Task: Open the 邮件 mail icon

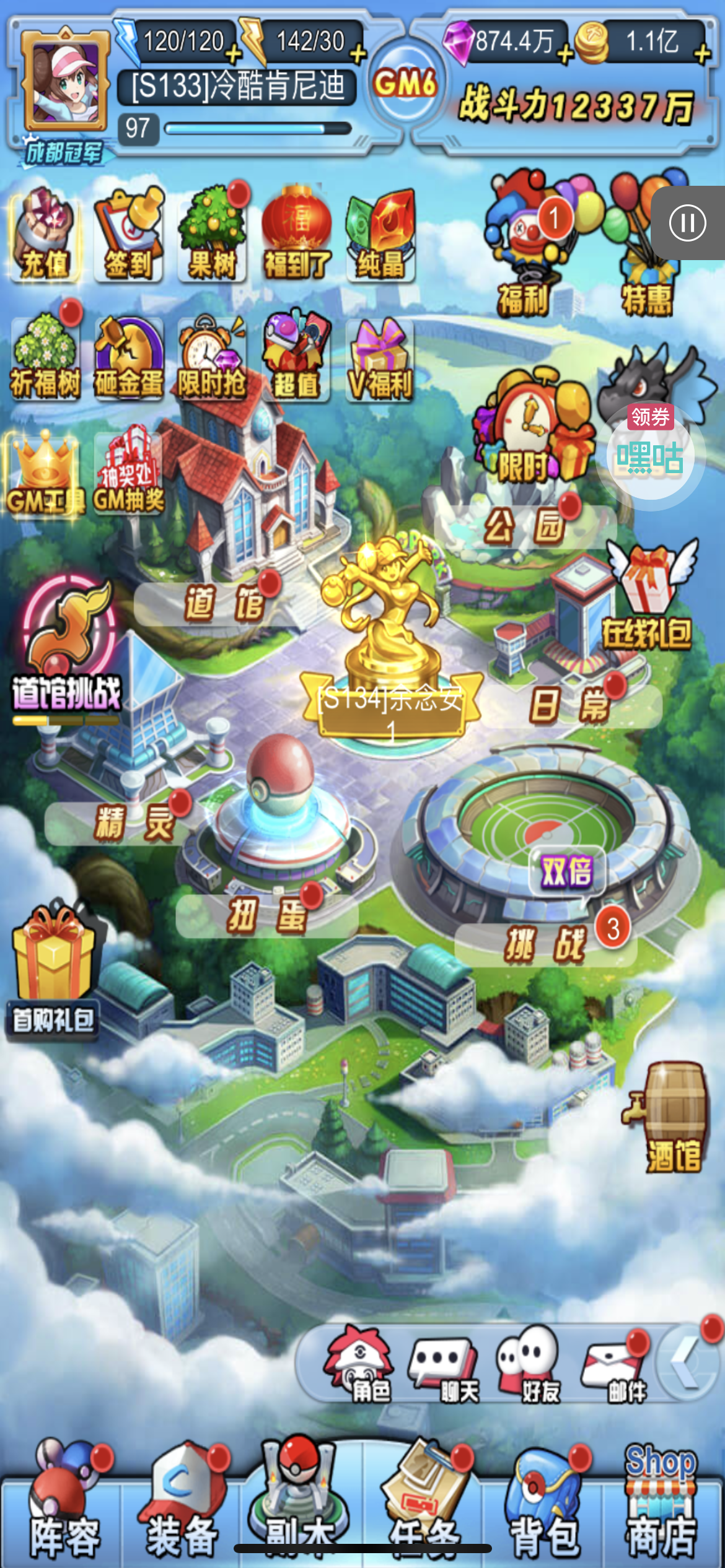Action: pyautogui.click(x=616, y=1371)
